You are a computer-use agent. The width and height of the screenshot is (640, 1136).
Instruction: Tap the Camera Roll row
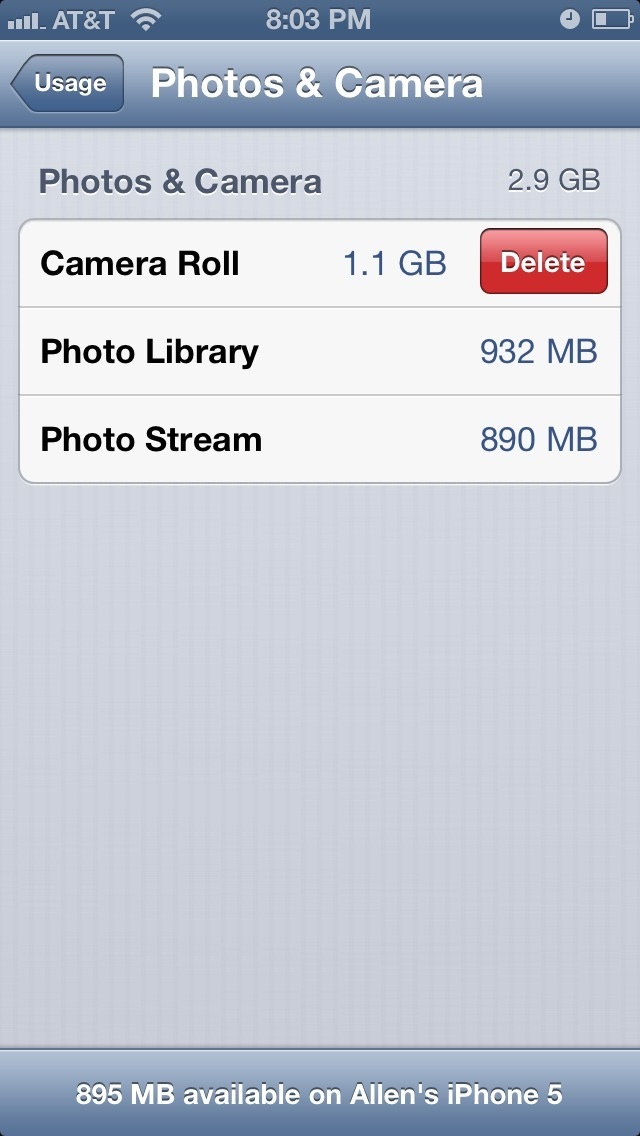pos(320,263)
